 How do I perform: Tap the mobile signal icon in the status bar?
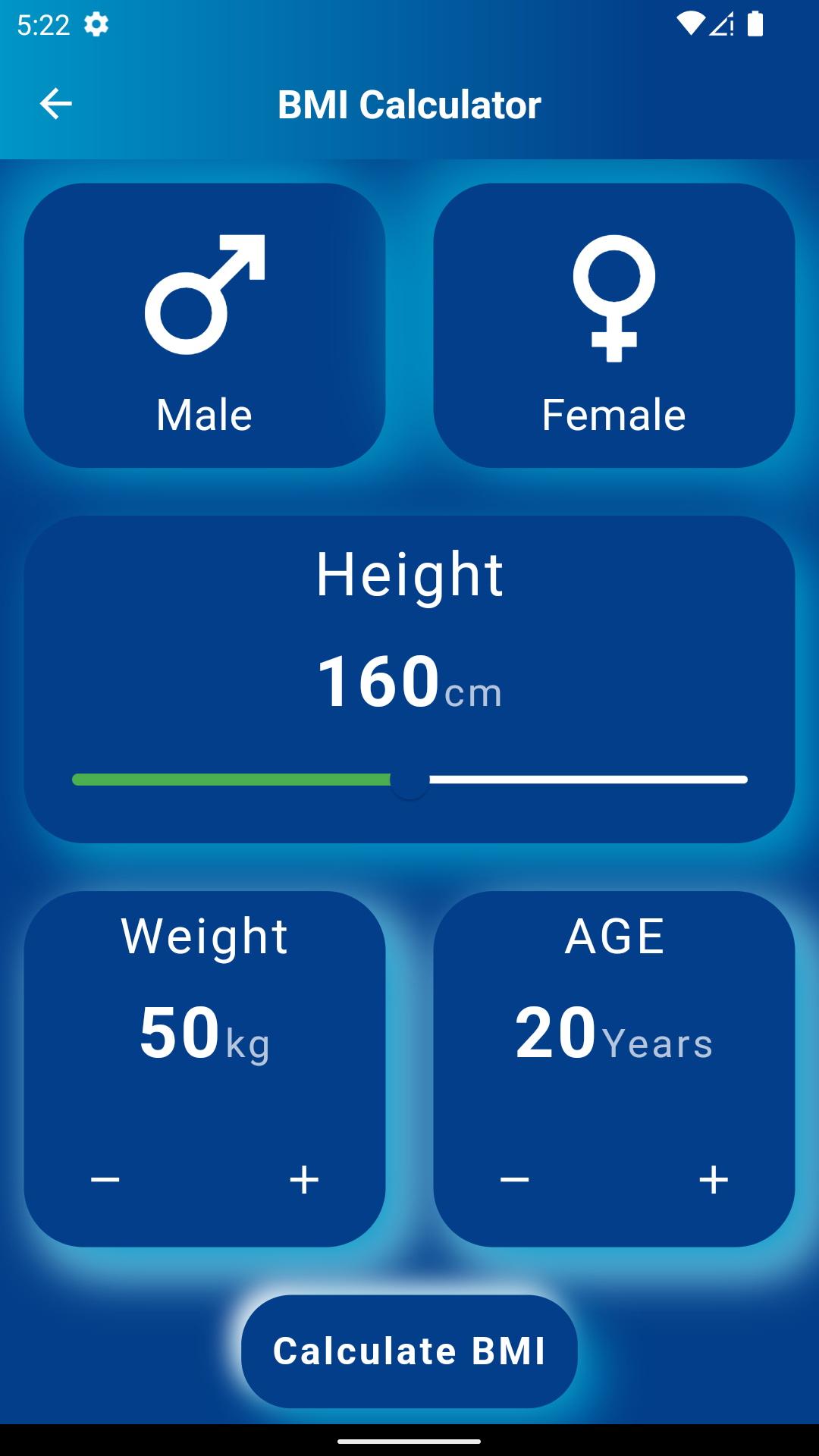tap(723, 25)
